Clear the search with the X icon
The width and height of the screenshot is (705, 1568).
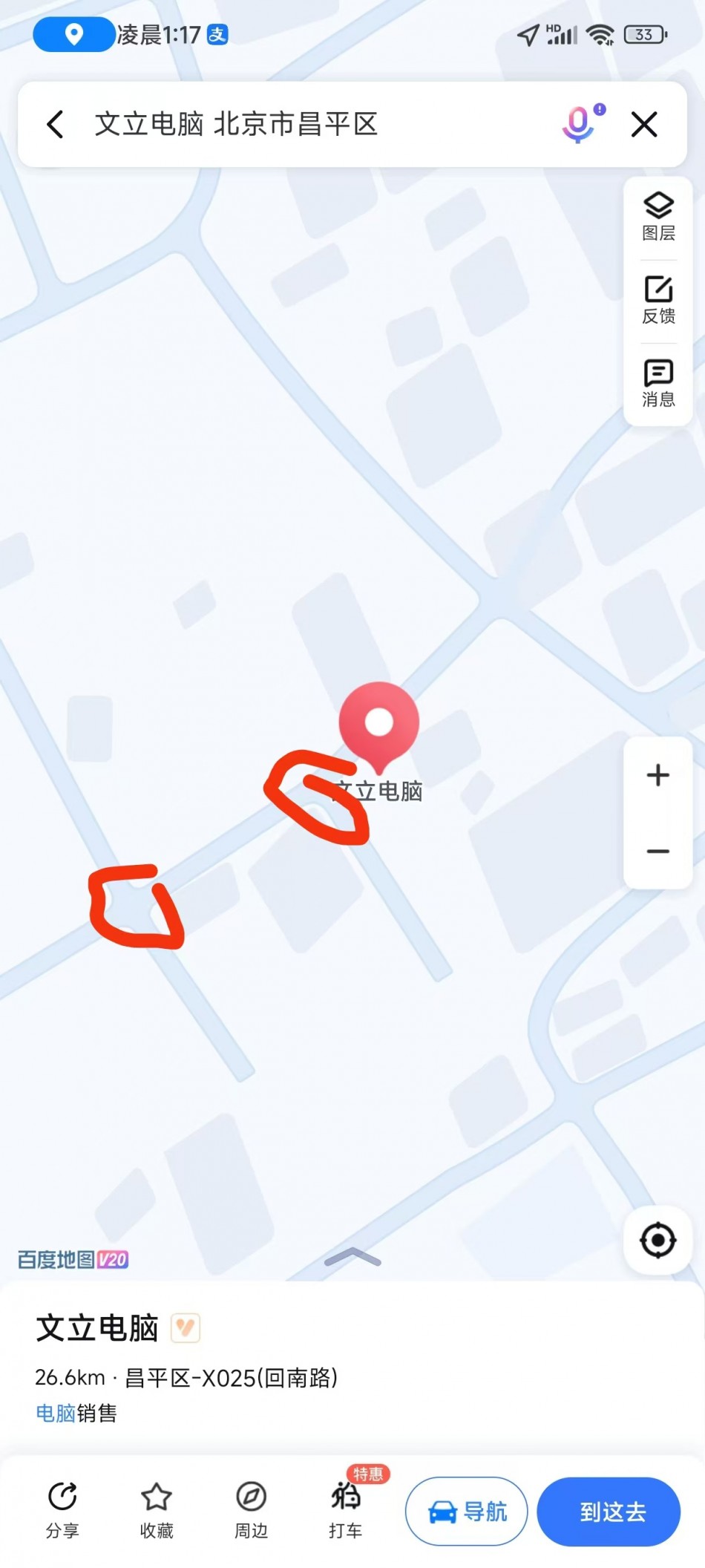tap(644, 124)
